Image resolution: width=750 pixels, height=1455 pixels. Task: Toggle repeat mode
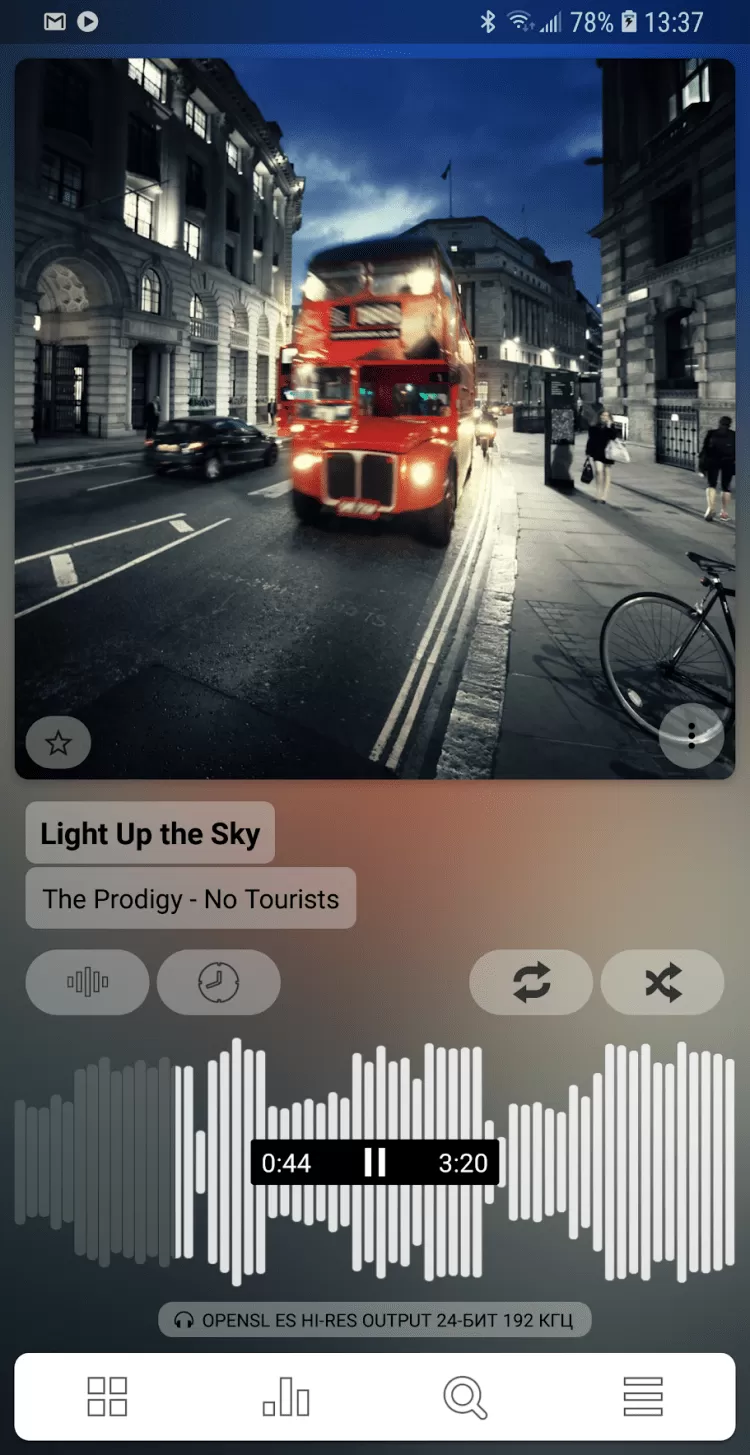pos(532,982)
